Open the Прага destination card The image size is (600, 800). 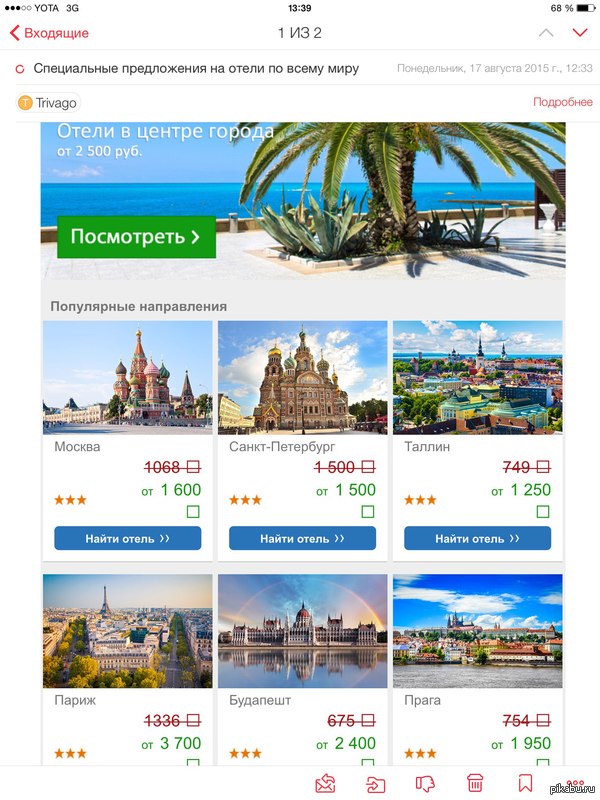(x=477, y=631)
